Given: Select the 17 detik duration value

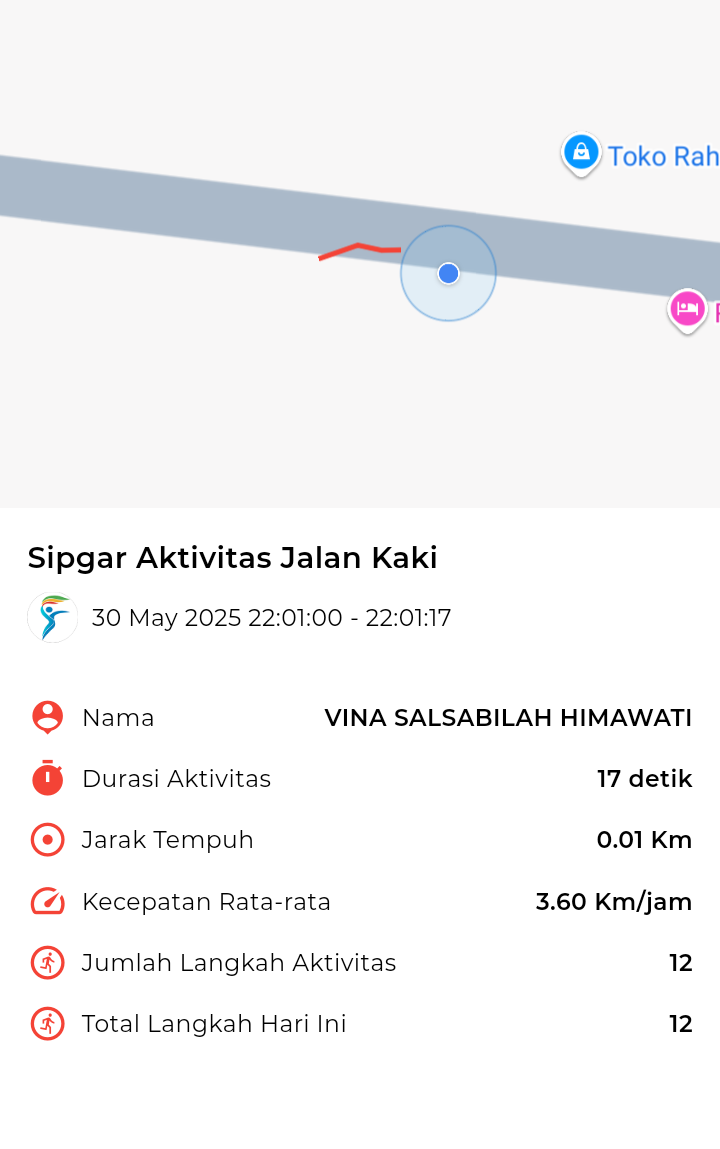Looking at the screenshot, I should (644, 778).
